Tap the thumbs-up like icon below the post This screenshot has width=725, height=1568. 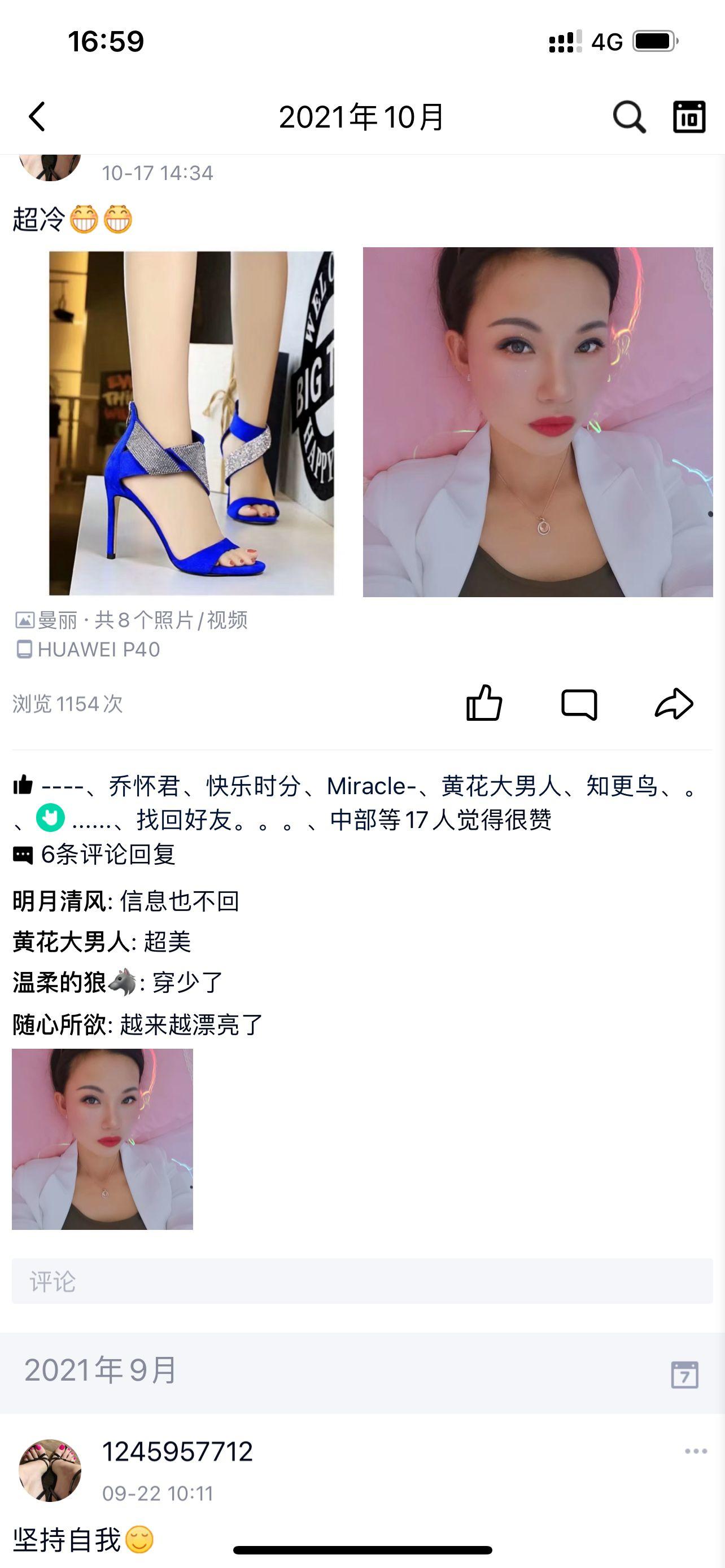(x=484, y=704)
